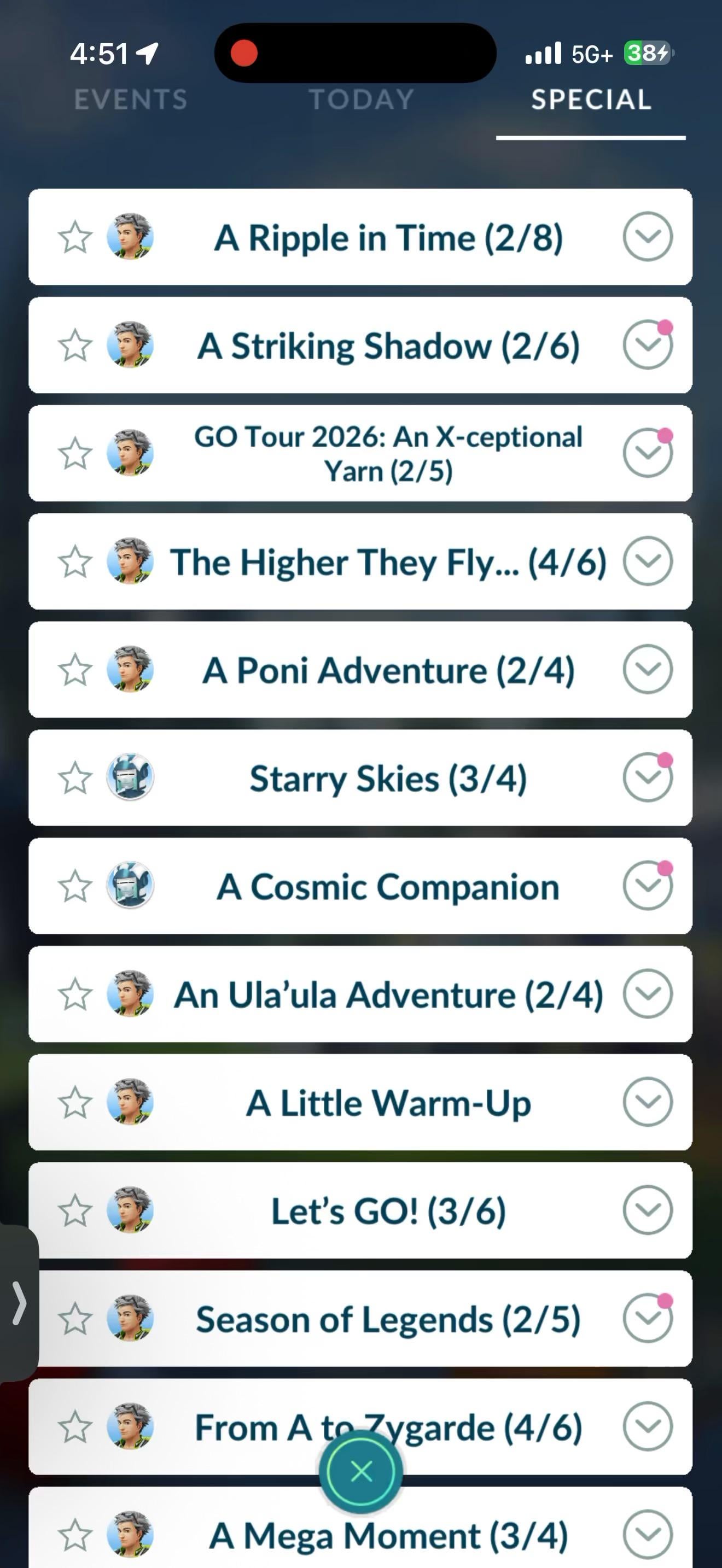Expand The Higher They Fly research
The height and width of the screenshot is (1568, 722).
tap(647, 561)
